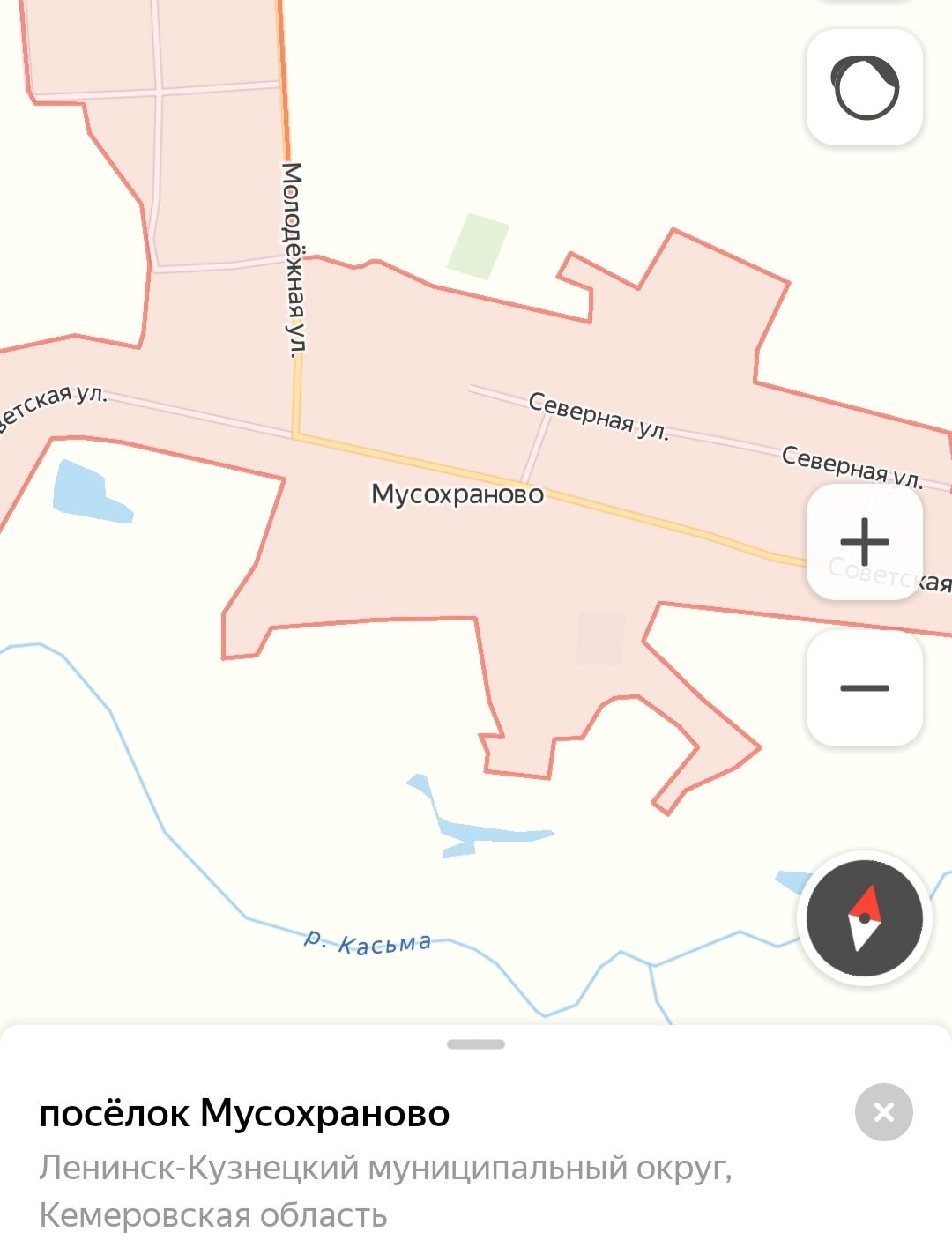This screenshot has height=1240, width=952.
Task: Close the посёлок Мусохраново card
Action: [883, 1112]
